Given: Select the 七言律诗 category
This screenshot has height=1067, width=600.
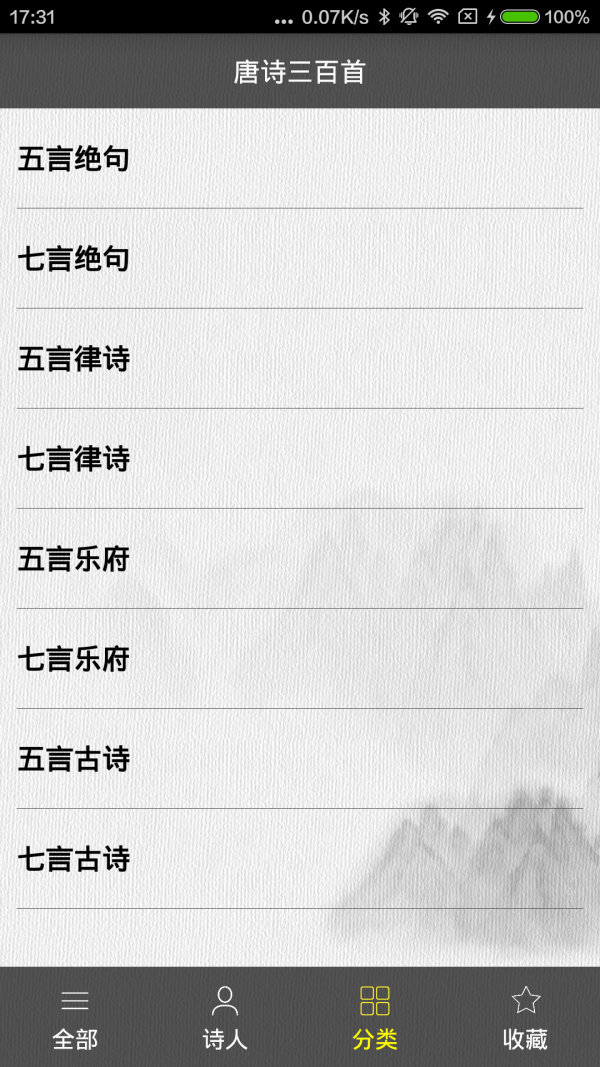Looking at the screenshot, I should tap(74, 459).
